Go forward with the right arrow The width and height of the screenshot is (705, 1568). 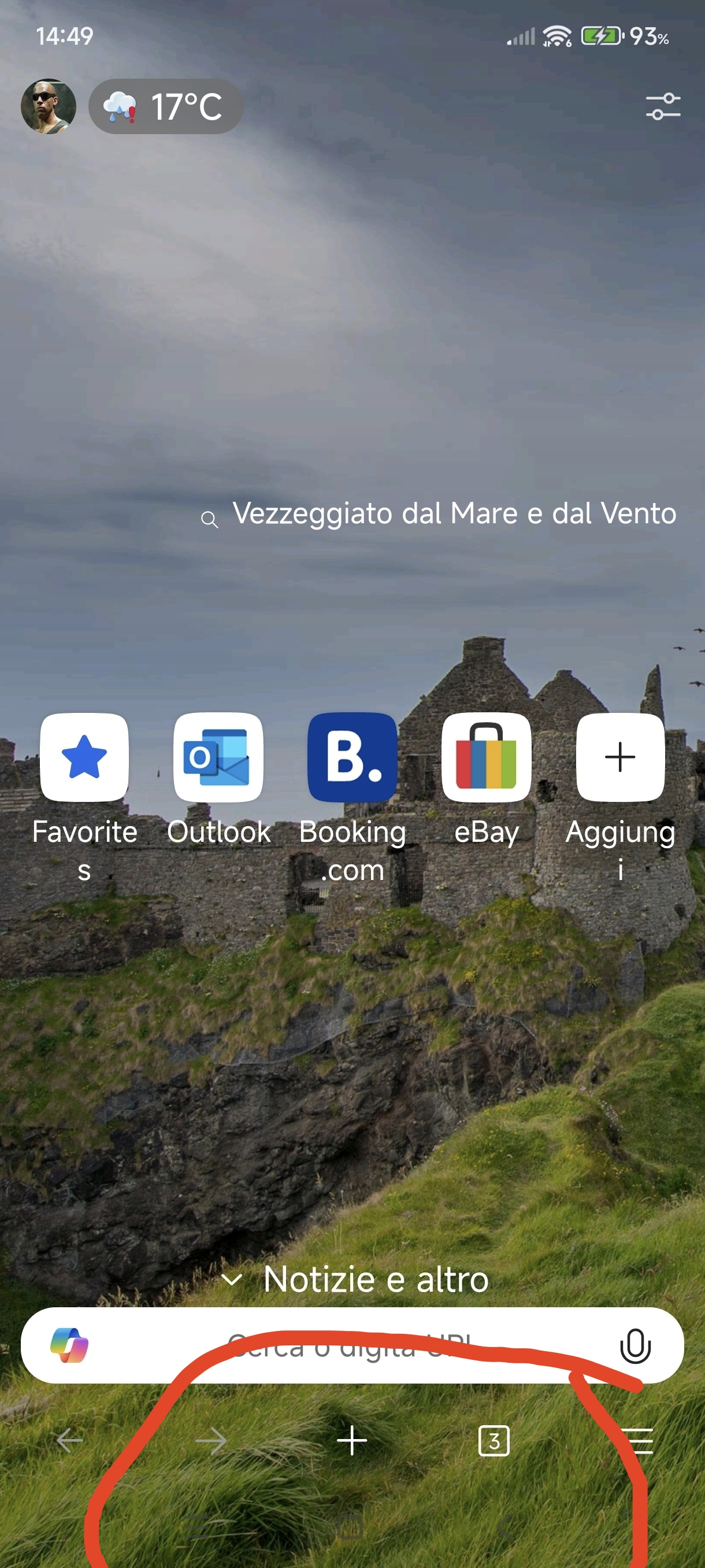click(x=211, y=1440)
